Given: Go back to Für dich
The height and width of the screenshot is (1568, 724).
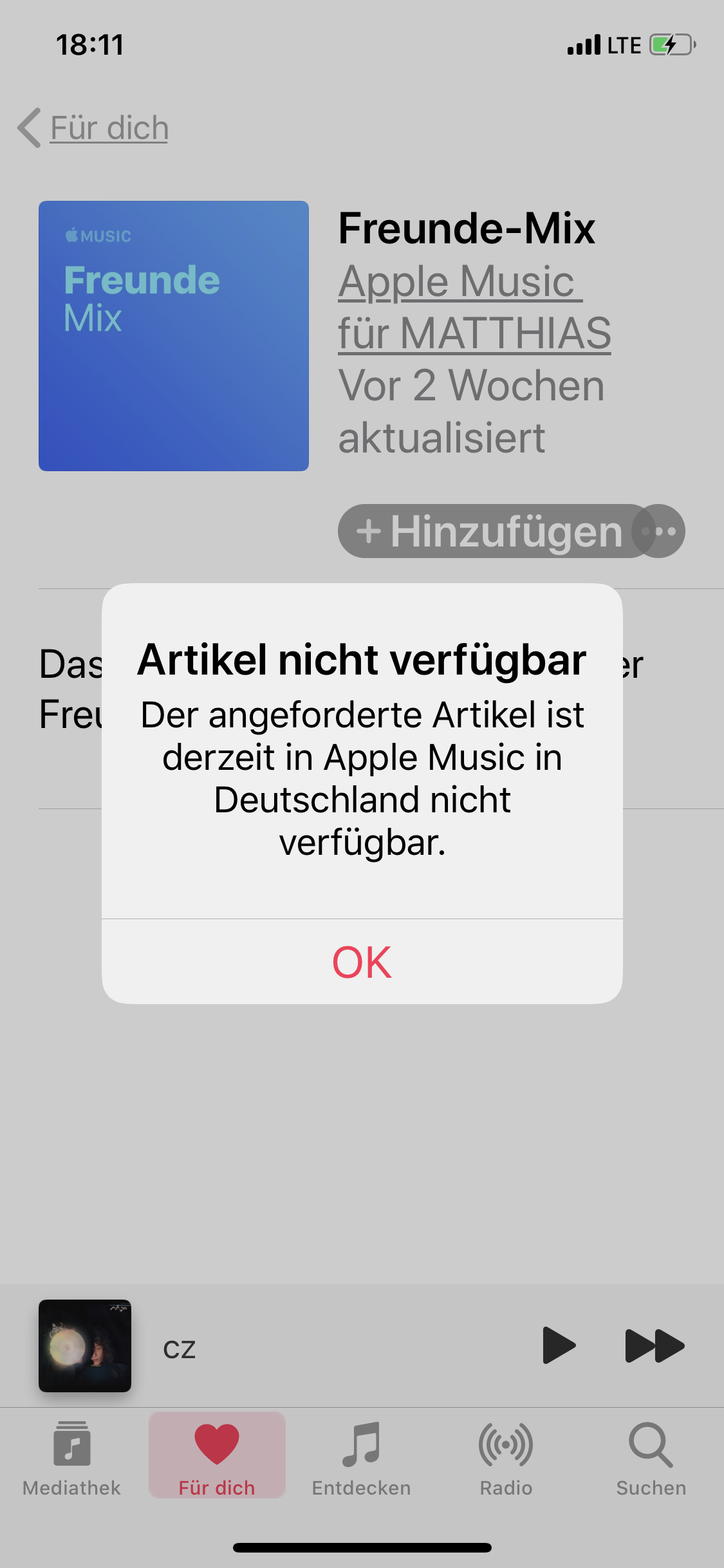Looking at the screenshot, I should pos(93,127).
